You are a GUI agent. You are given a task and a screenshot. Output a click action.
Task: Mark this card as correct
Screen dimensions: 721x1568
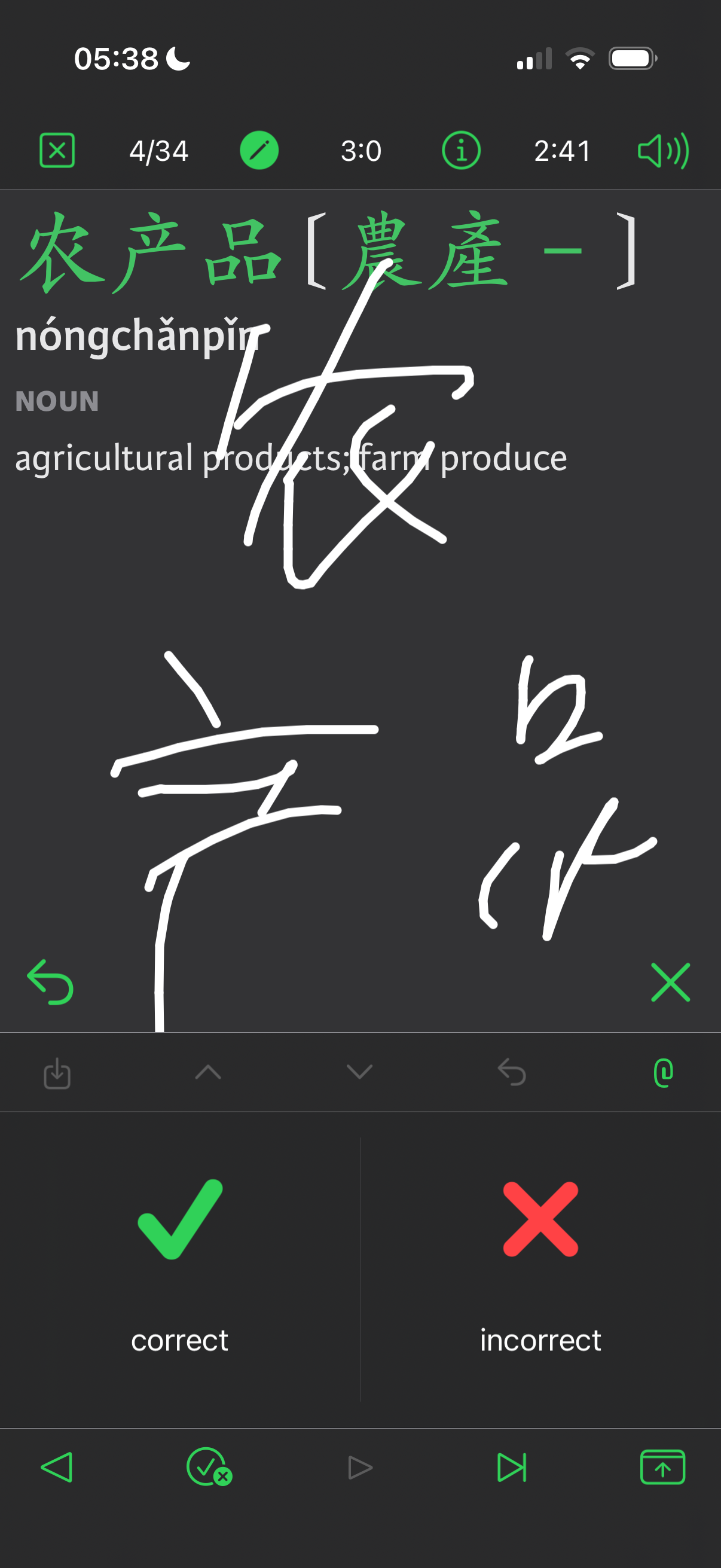179,1266
